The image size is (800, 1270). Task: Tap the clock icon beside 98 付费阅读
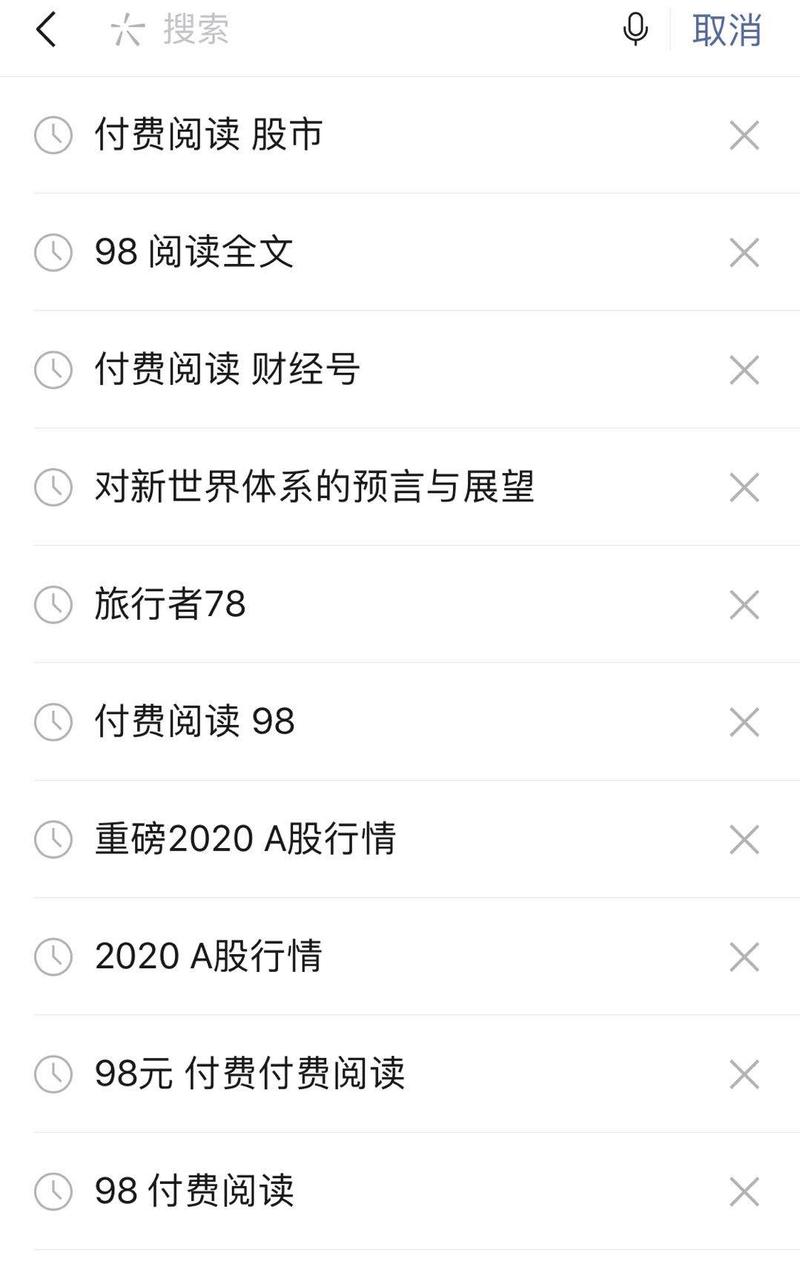pyautogui.click(x=55, y=1191)
